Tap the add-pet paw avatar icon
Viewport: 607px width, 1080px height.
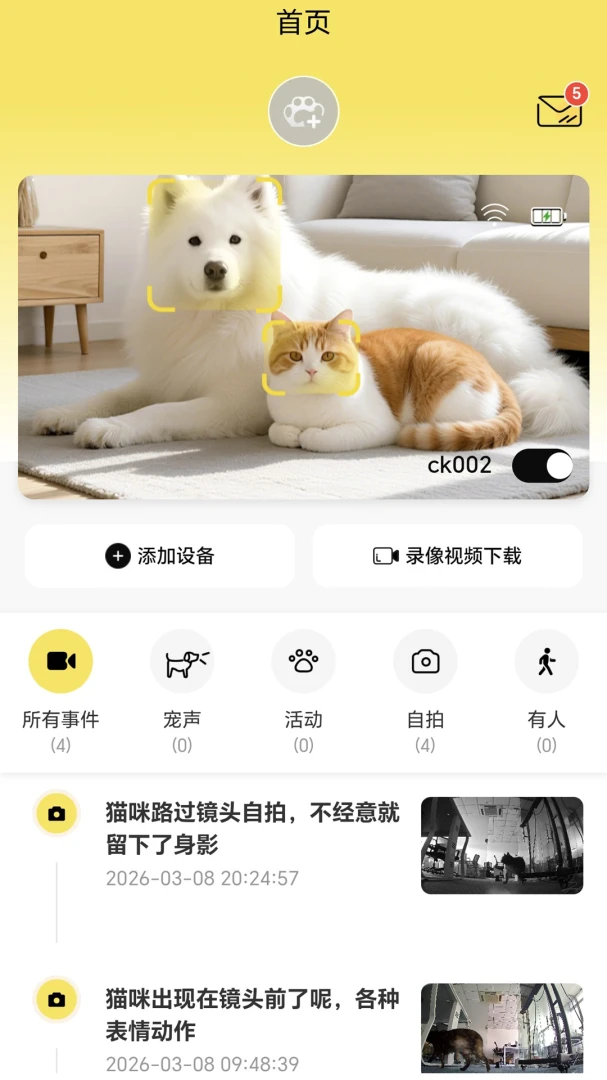(303, 112)
